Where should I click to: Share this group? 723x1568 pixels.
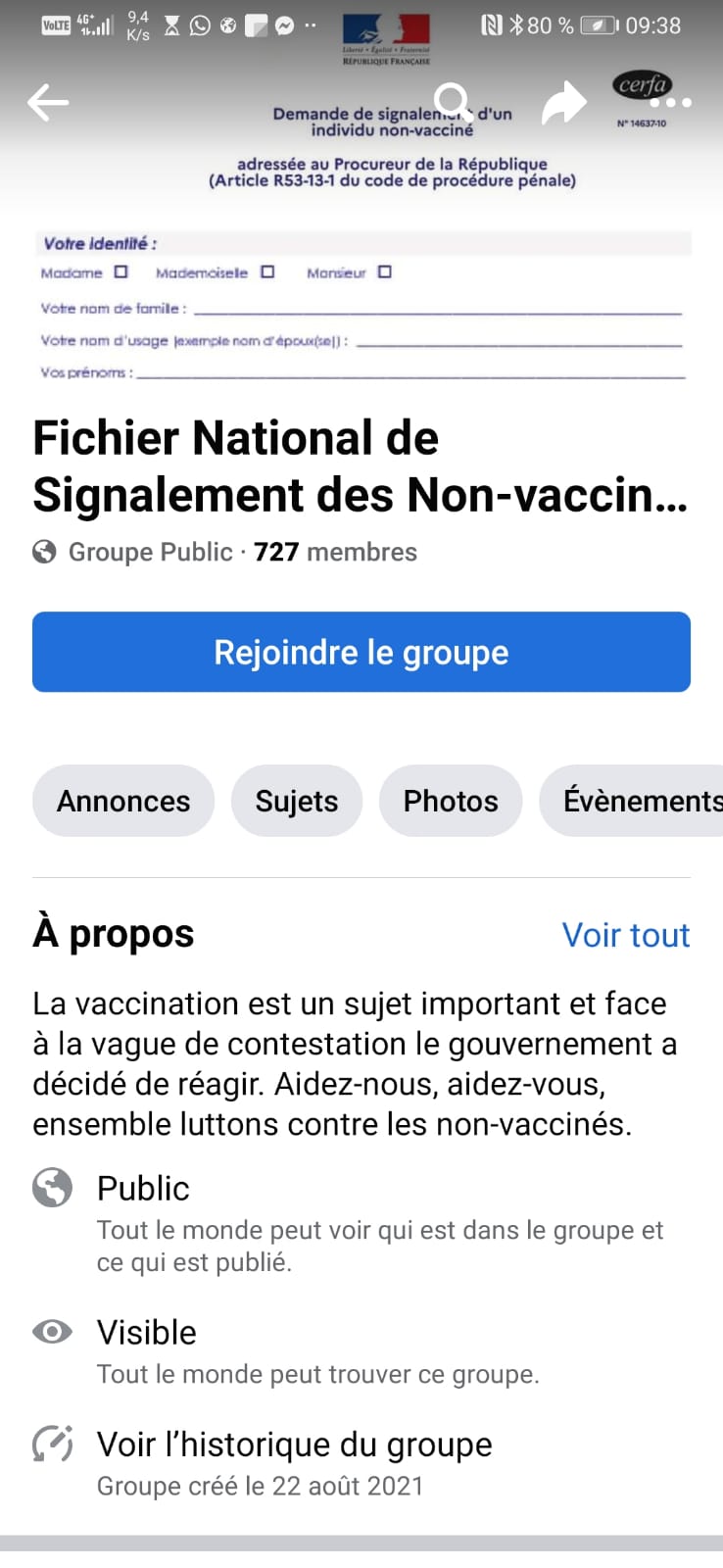tap(563, 102)
